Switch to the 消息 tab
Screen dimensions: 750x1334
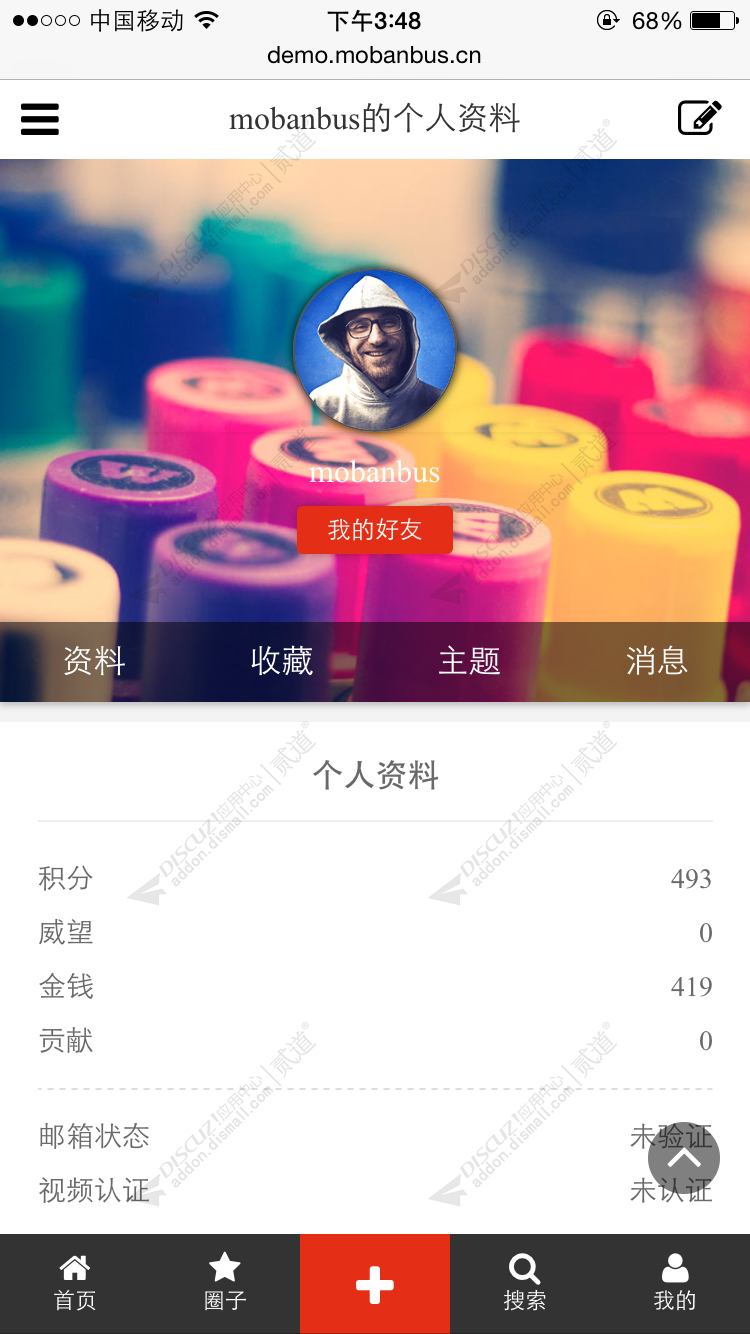(656, 661)
